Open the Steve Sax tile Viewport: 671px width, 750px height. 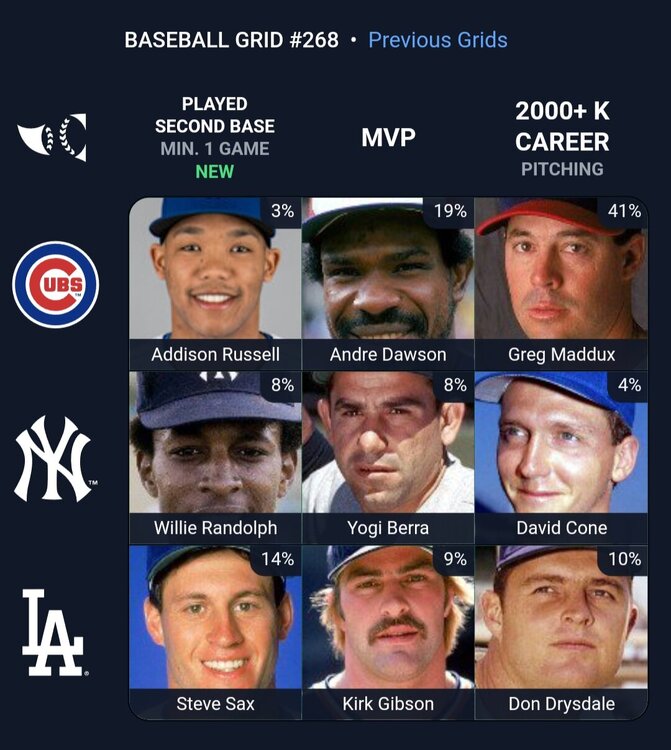(x=215, y=630)
